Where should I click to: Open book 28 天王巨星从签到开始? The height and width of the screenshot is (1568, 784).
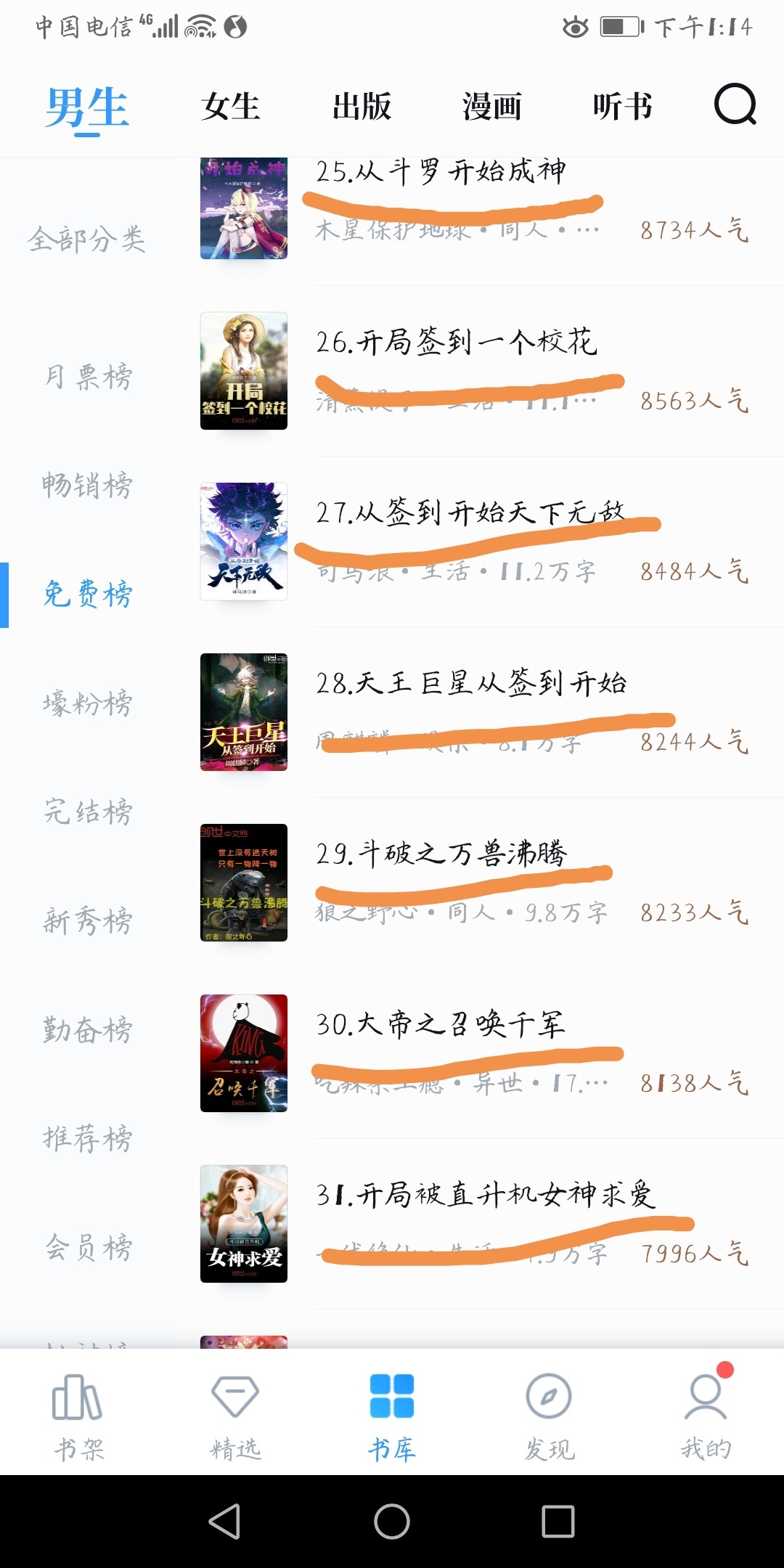471,683
